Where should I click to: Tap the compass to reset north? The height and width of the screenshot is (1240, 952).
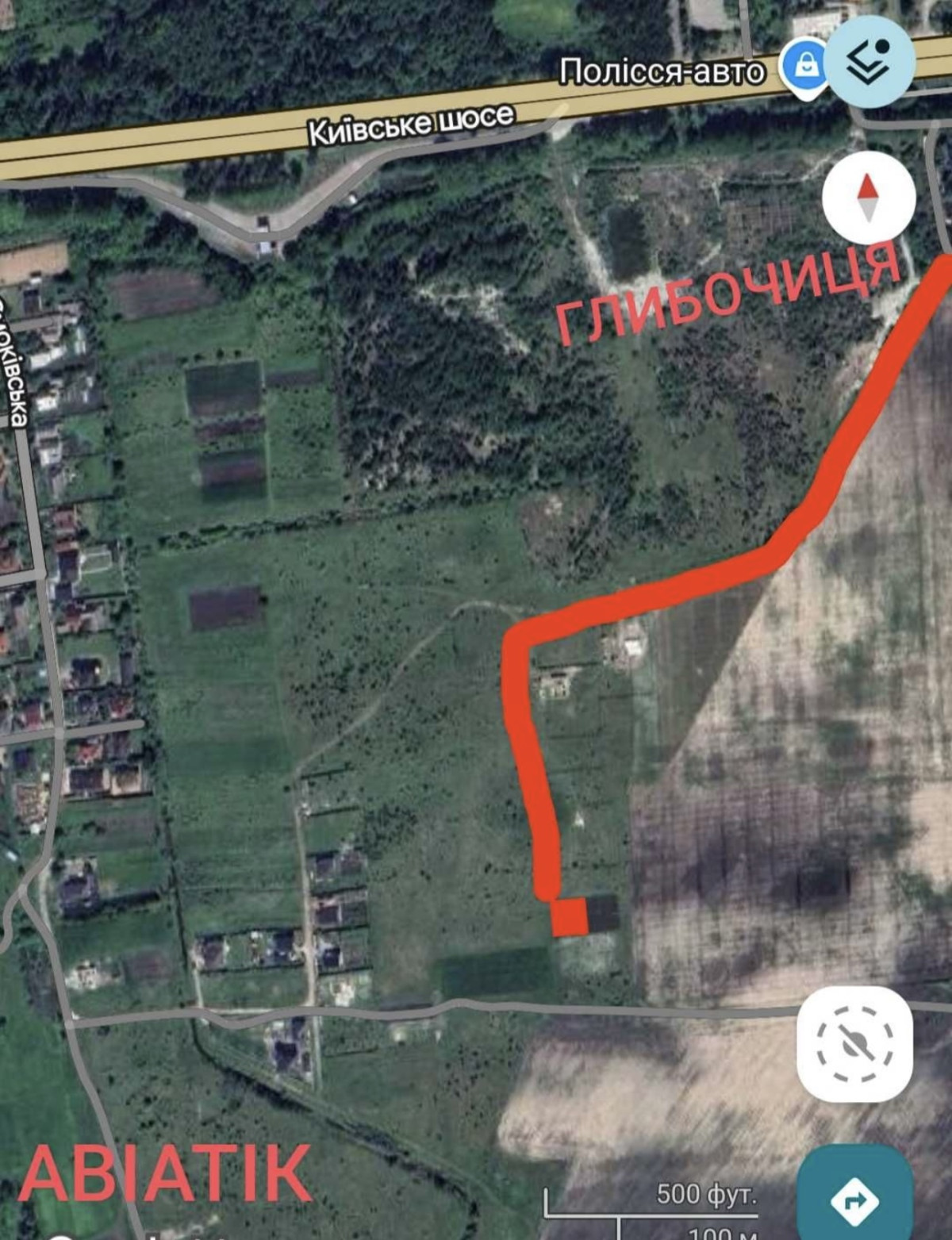tap(869, 198)
